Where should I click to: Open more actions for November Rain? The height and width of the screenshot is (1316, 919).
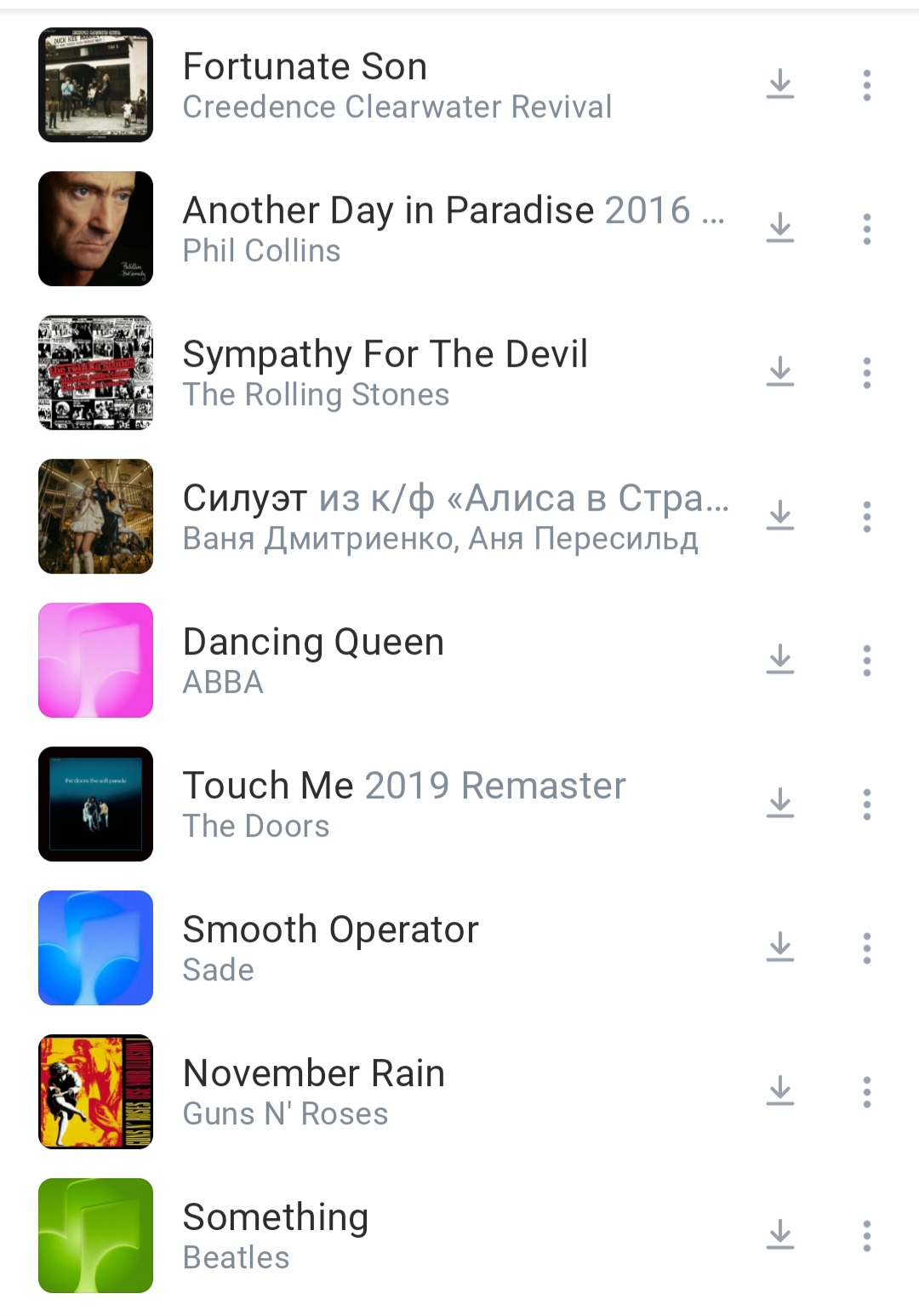[866, 1092]
